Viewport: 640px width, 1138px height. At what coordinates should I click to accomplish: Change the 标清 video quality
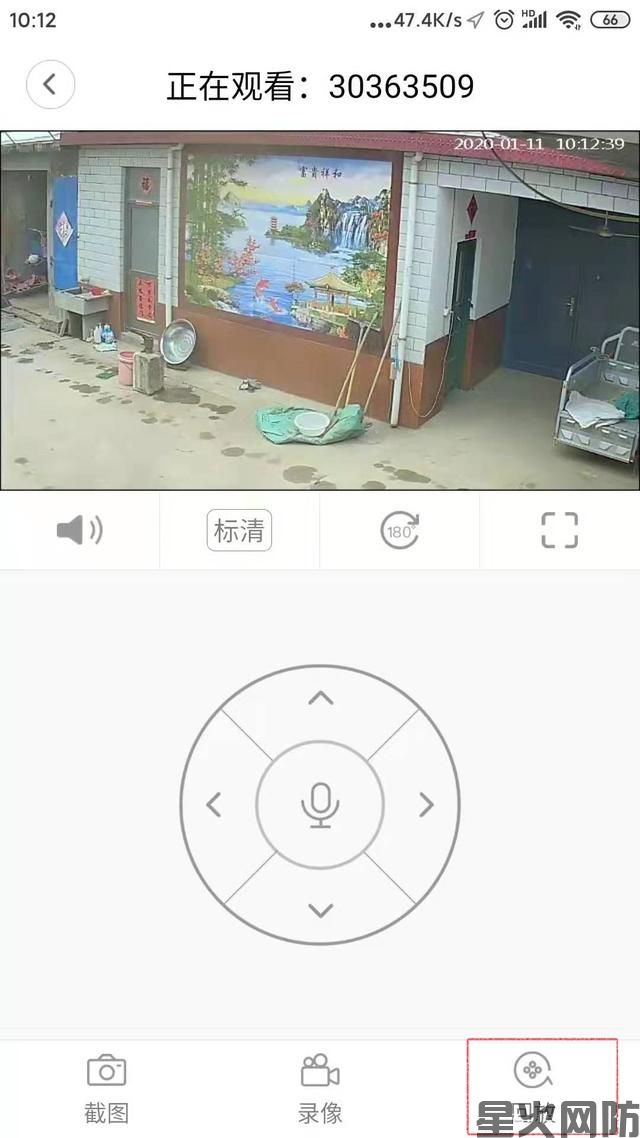[239, 530]
